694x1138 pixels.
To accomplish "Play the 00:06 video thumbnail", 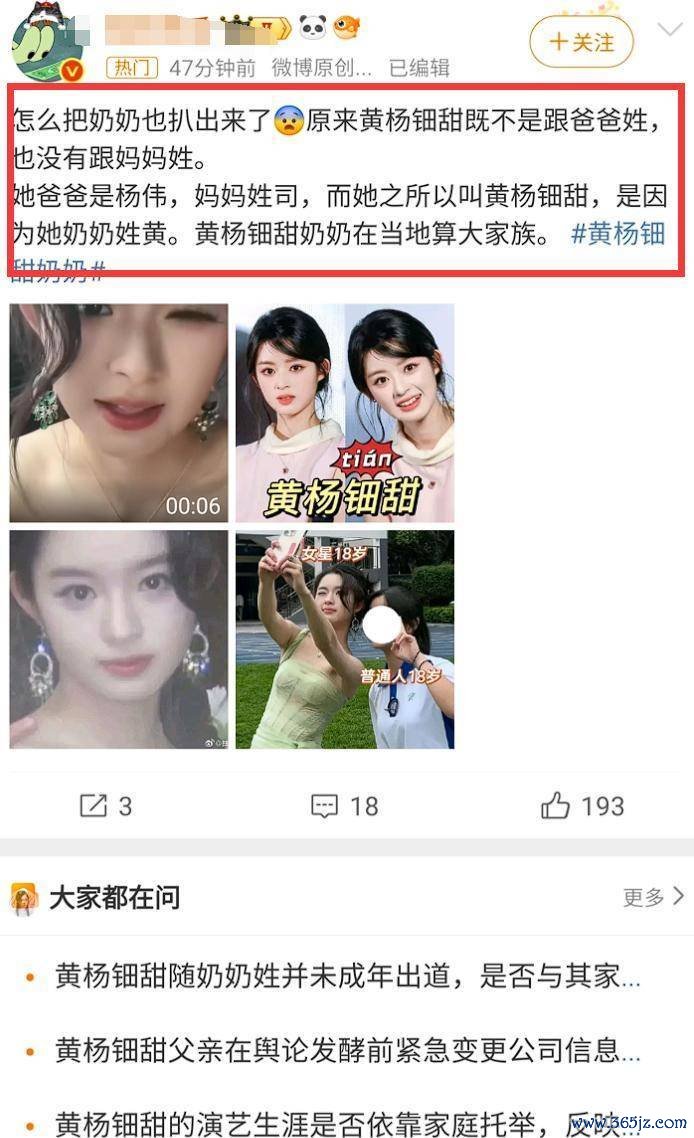I will pos(119,413).
